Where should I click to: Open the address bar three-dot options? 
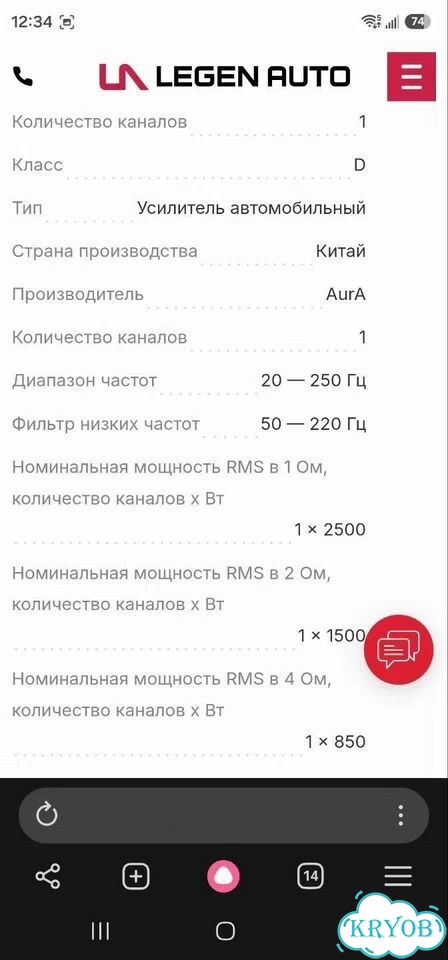(400, 816)
